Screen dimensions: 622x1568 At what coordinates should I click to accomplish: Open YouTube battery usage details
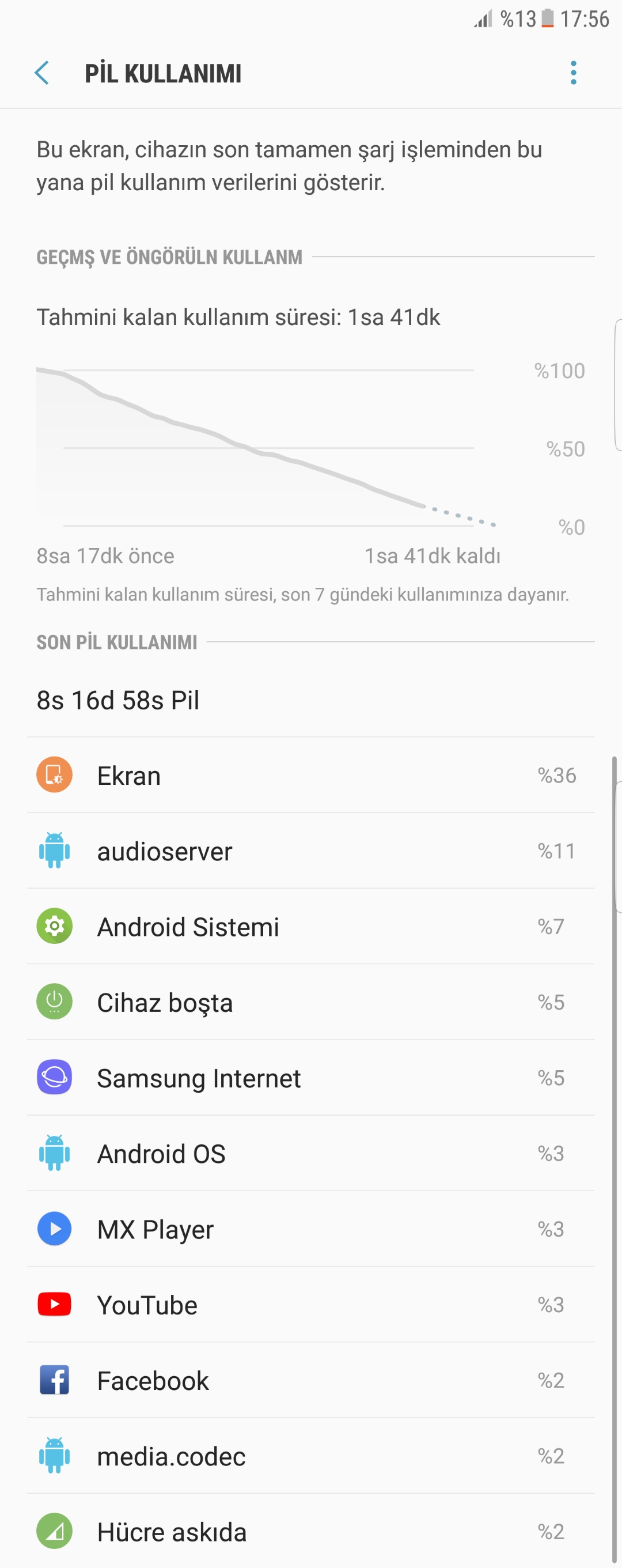tap(310, 1305)
